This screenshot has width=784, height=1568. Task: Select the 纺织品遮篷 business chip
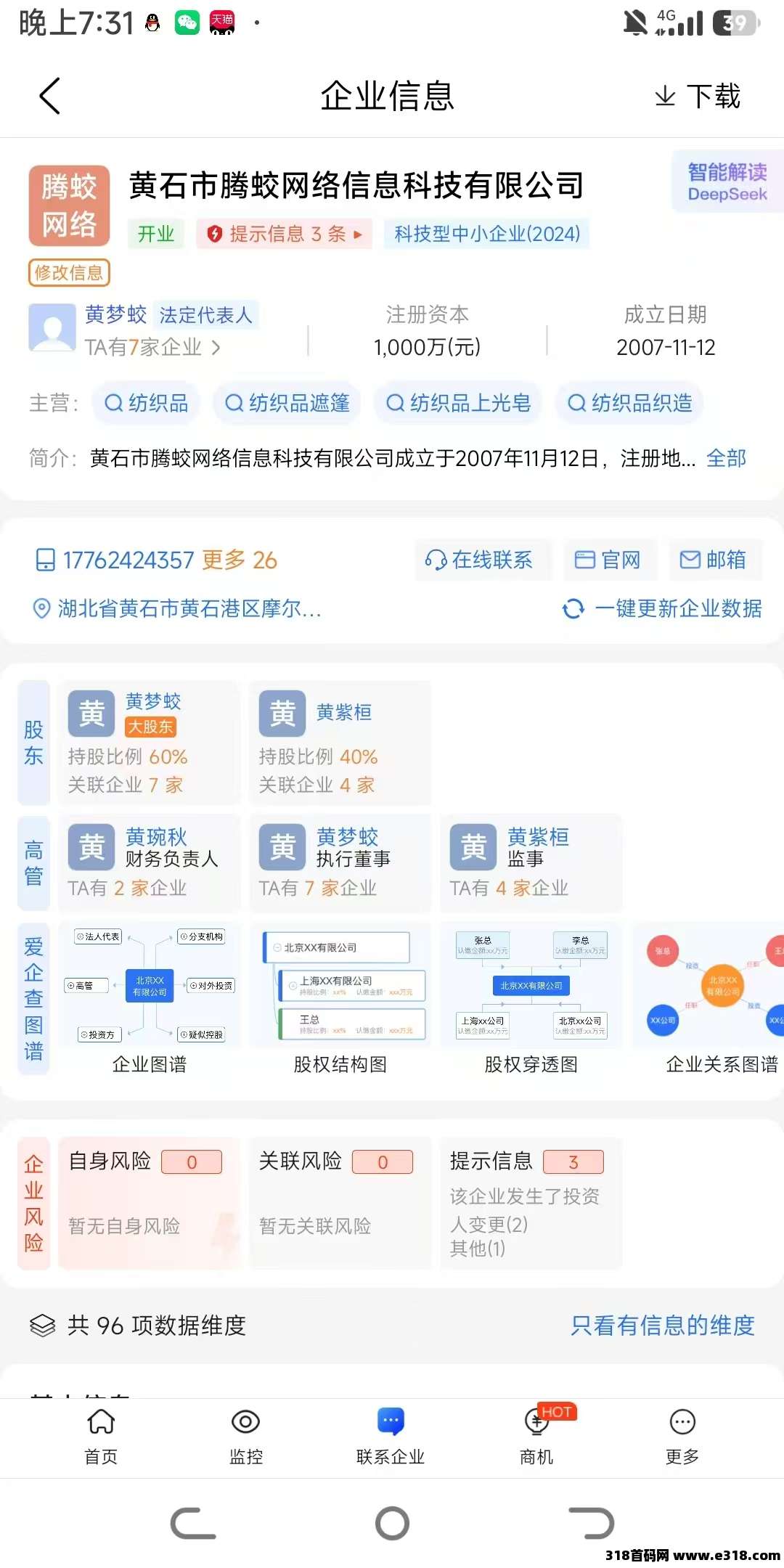click(287, 403)
